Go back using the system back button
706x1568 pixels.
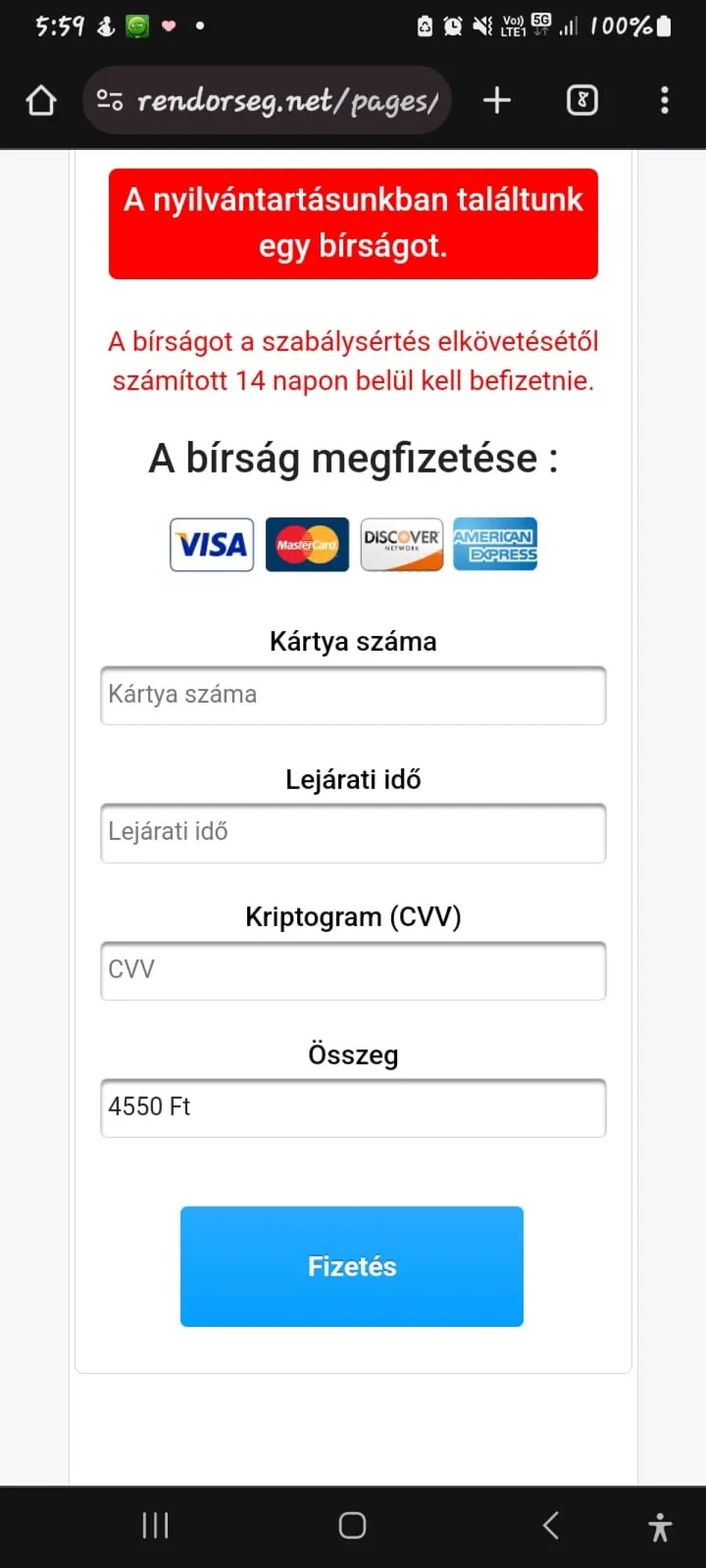[551, 1525]
